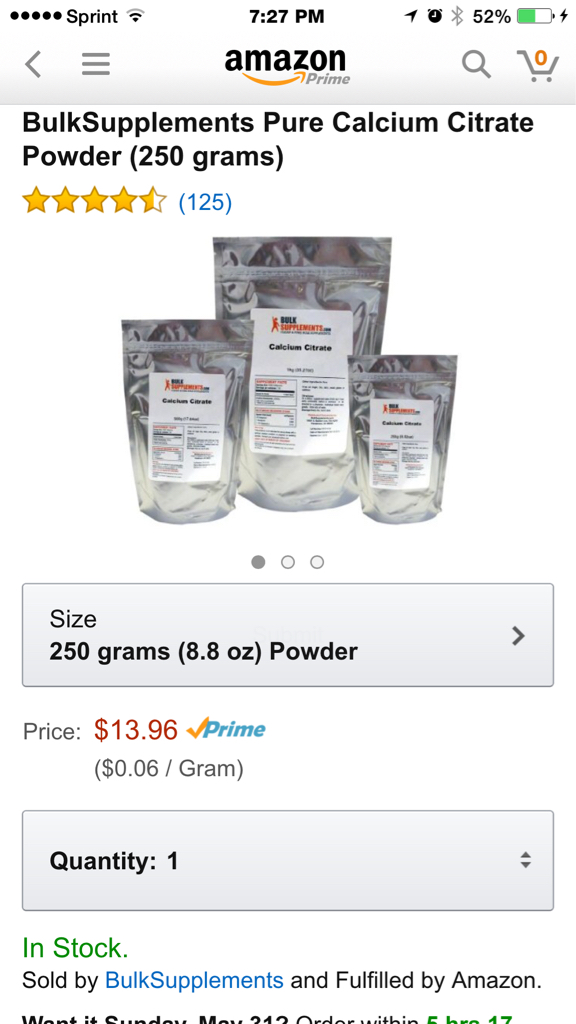
Task: Open the hamburger menu
Action: (95, 64)
